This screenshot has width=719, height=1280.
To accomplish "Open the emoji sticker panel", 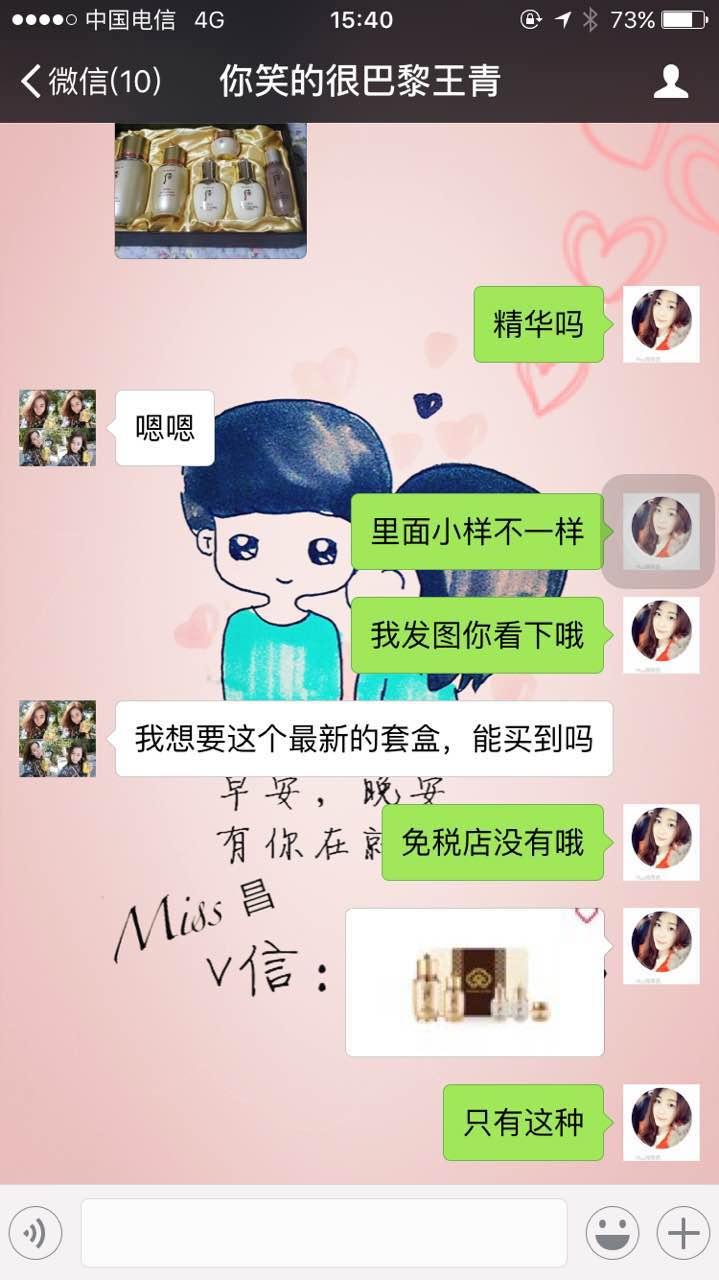I will pyautogui.click(x=612, y=1233).
